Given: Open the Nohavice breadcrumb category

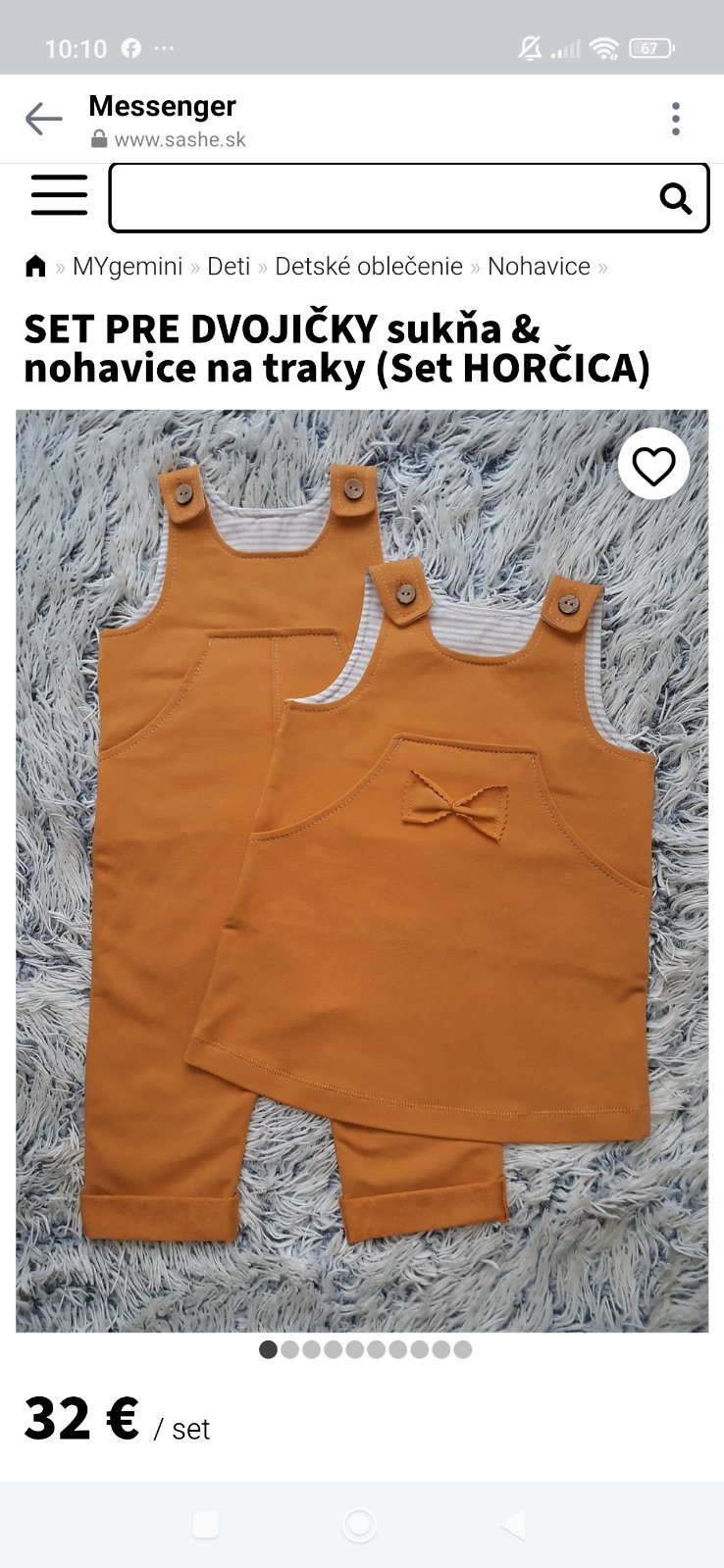Looking at the screenshot, I should (539, 267).
